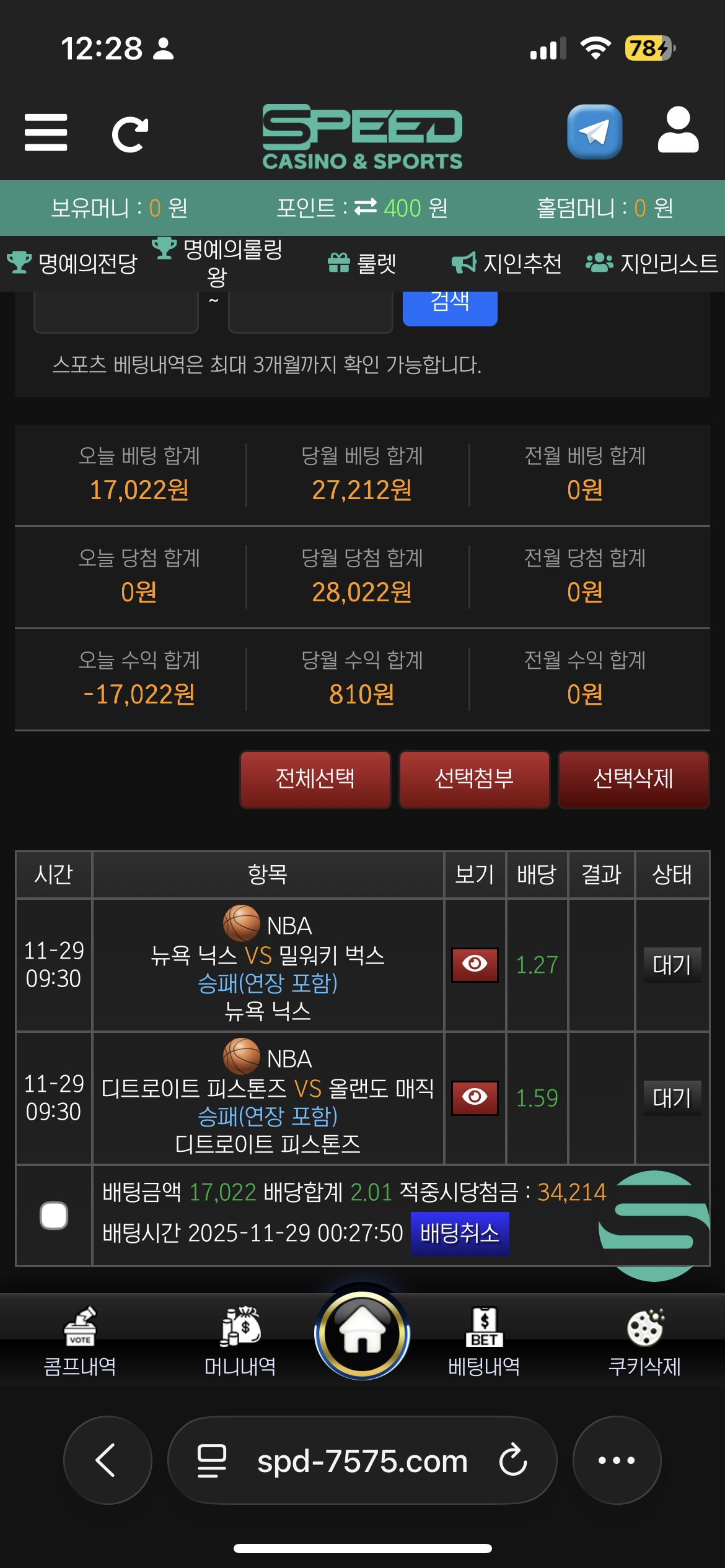View details of 뉴욕 닉스 bet

[475, 964]
